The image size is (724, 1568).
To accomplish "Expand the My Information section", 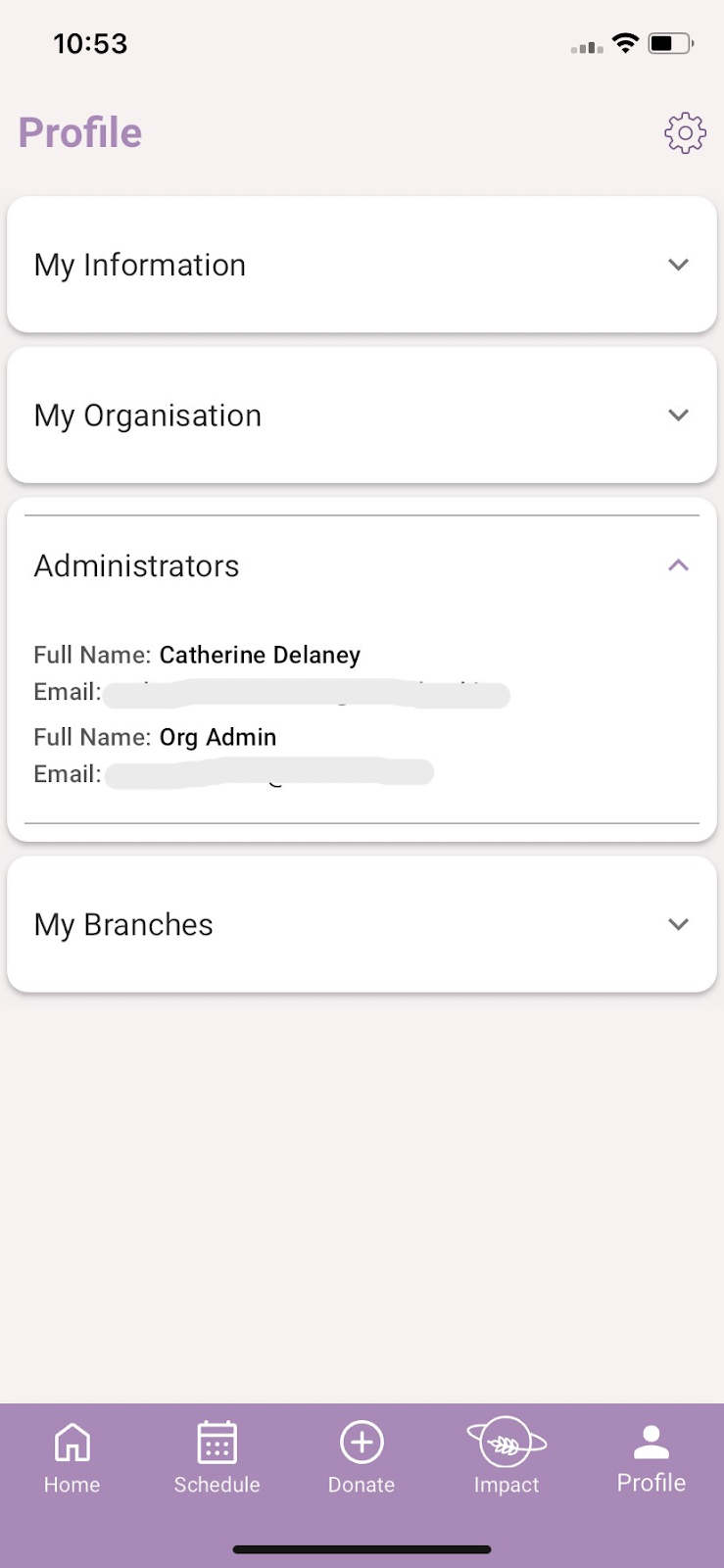I will (362, 265).
